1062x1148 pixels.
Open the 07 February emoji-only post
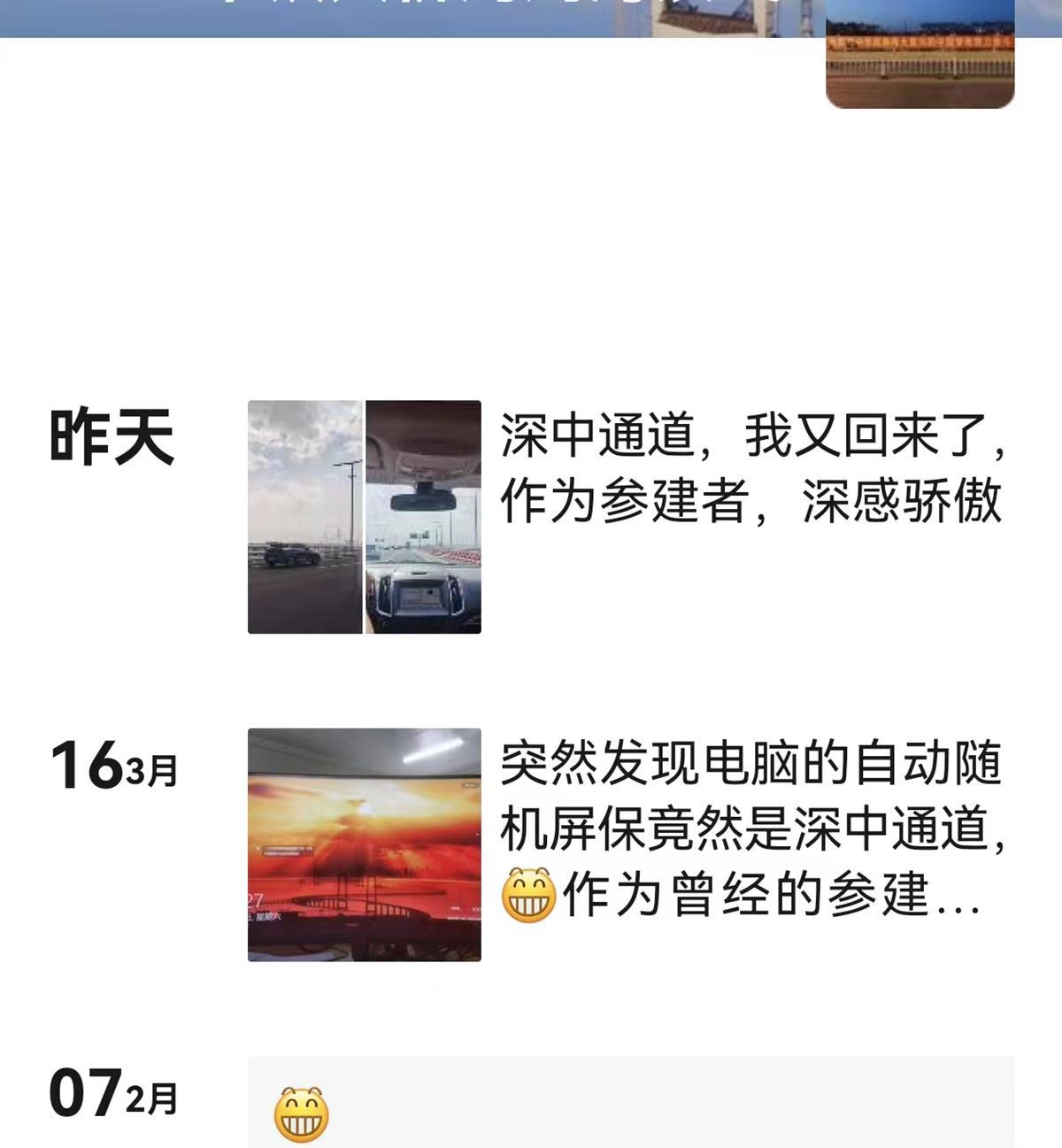point(630,1104)
